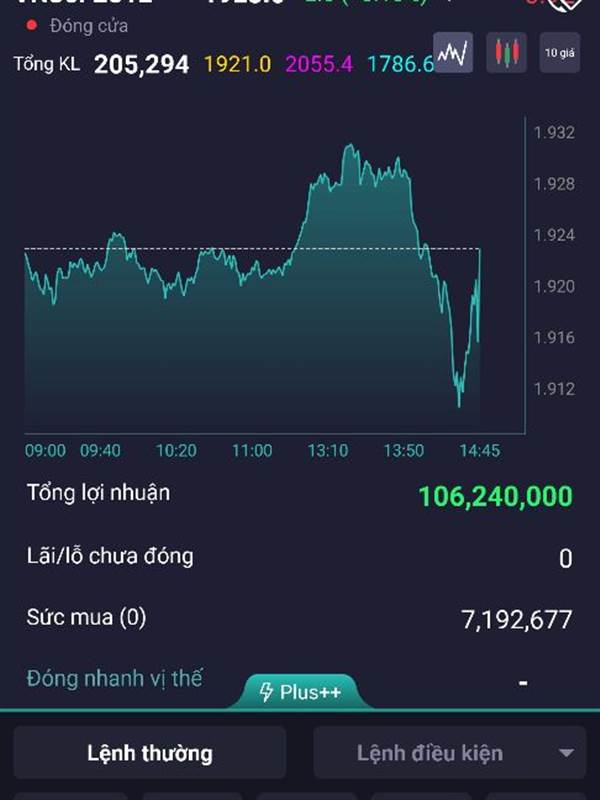600x800 pixels.
Task: Expand the Lệnh điều kiện dropdown
Action: pyautogui.click(x=566, y=753)
